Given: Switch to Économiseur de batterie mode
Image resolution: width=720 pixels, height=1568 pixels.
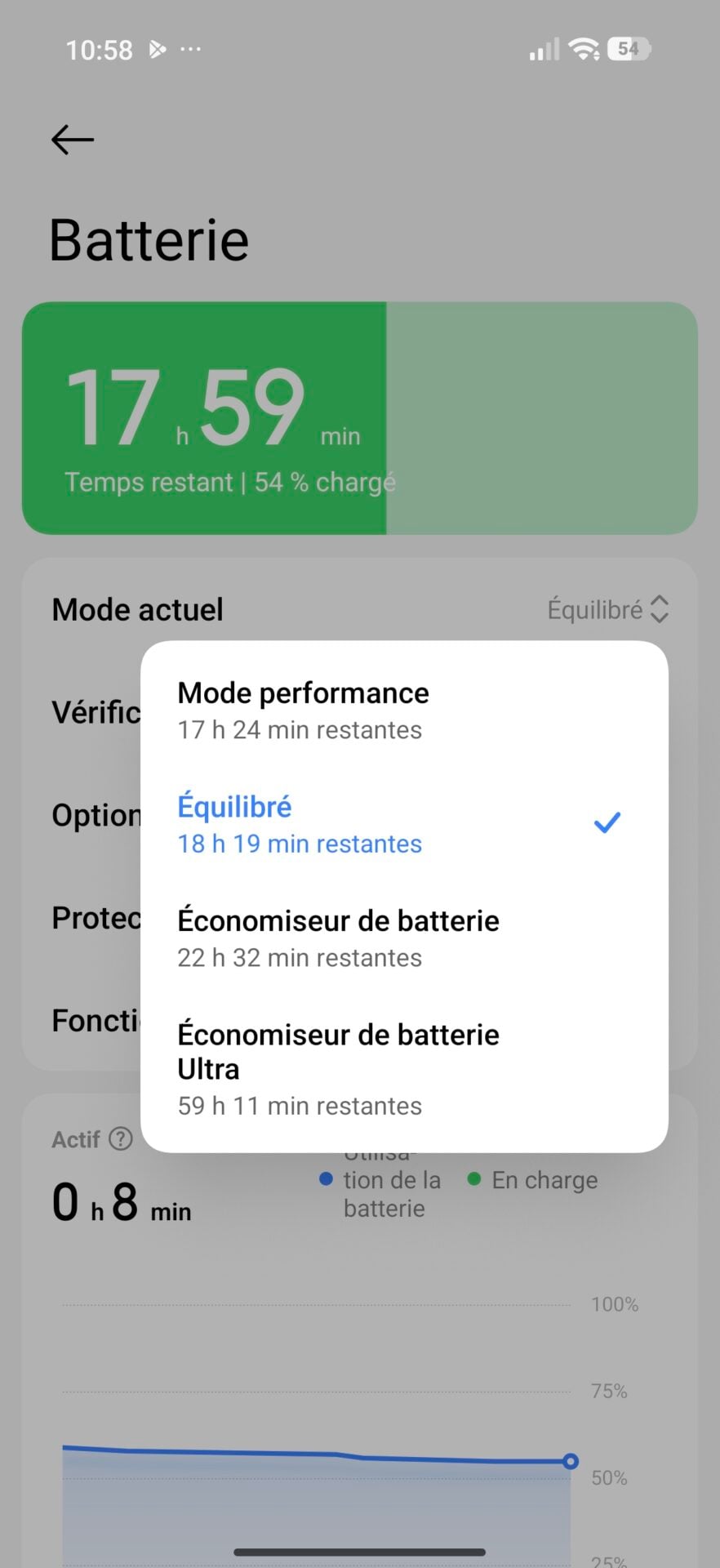Looking at the screenshot, I should (403, 938).
